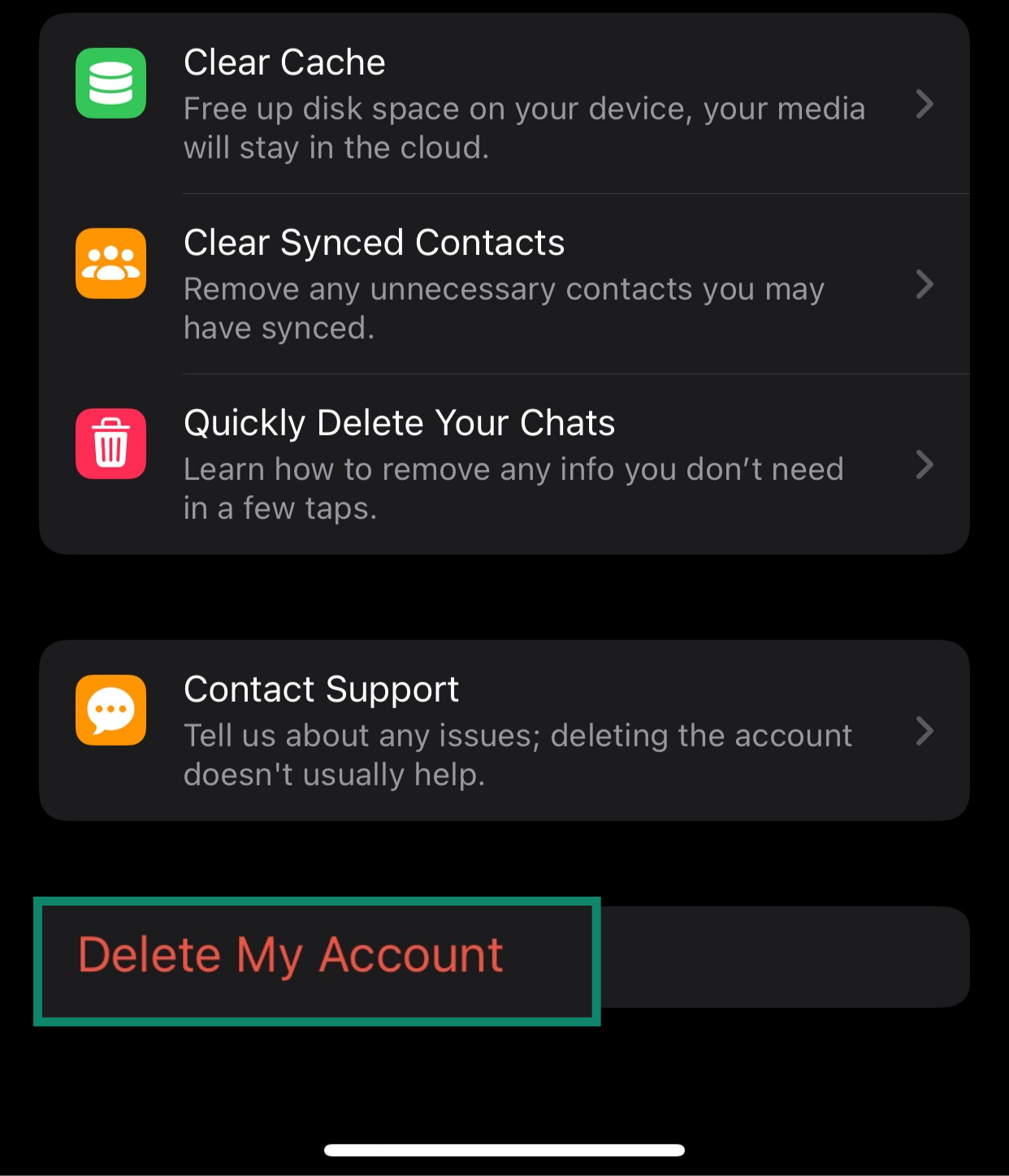Select the 'Learn how to remove any info' text
This screenshot has width=1009, height=1176.
pos(513,488)
